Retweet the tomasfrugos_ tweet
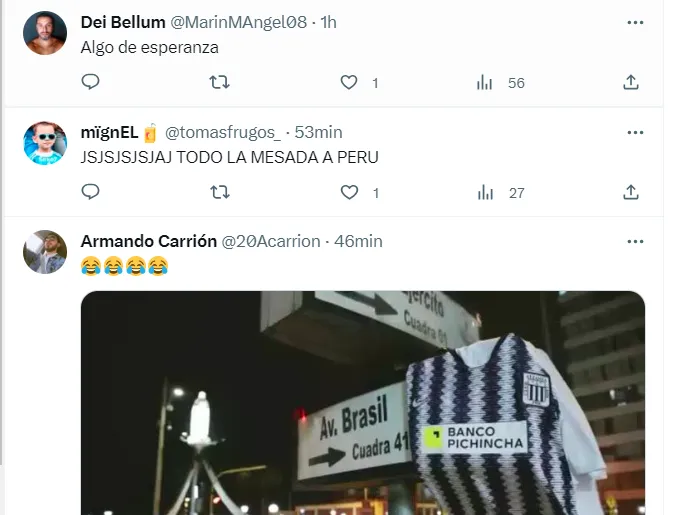The height and width of the screenshot is (515, 675). tap(219, 192)
